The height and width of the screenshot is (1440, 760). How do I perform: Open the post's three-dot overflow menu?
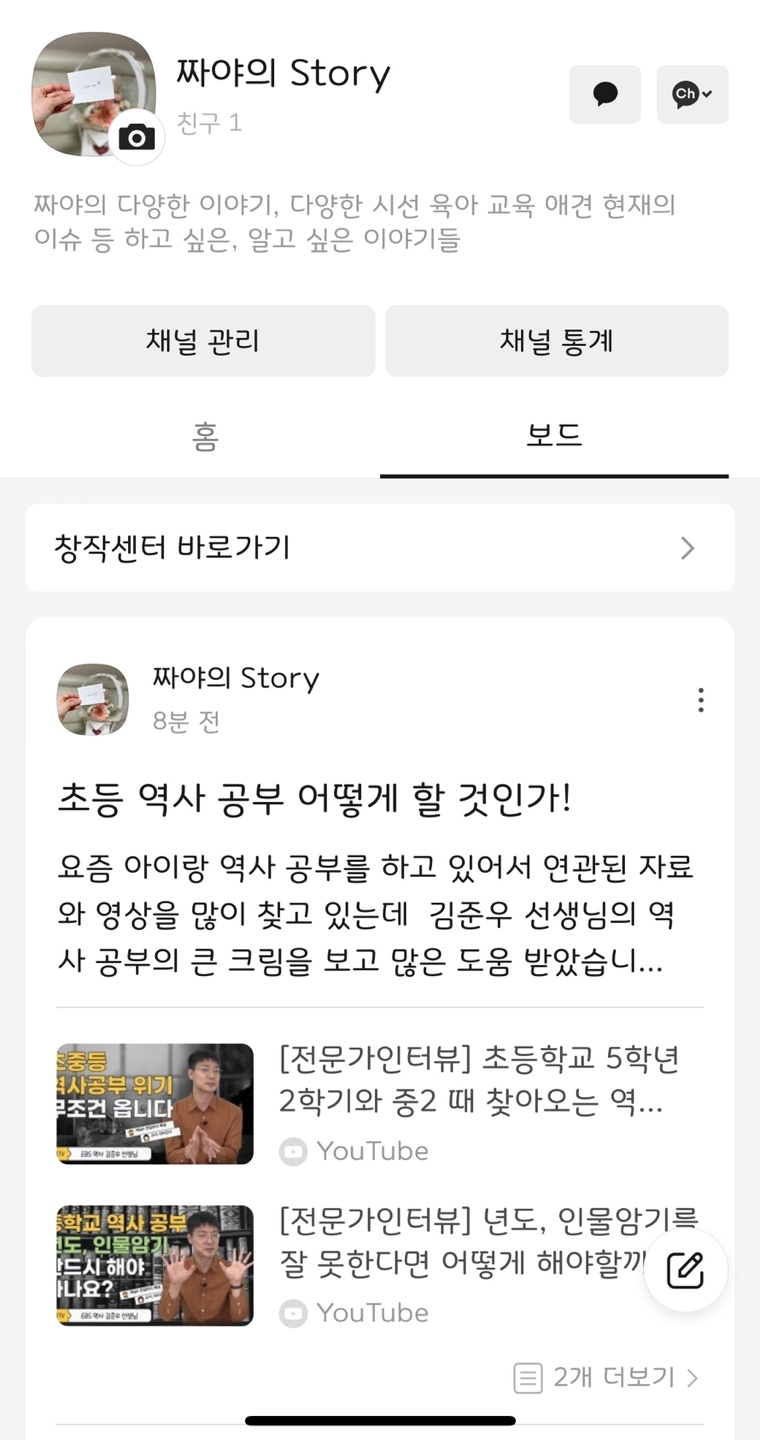coord(700,700)
